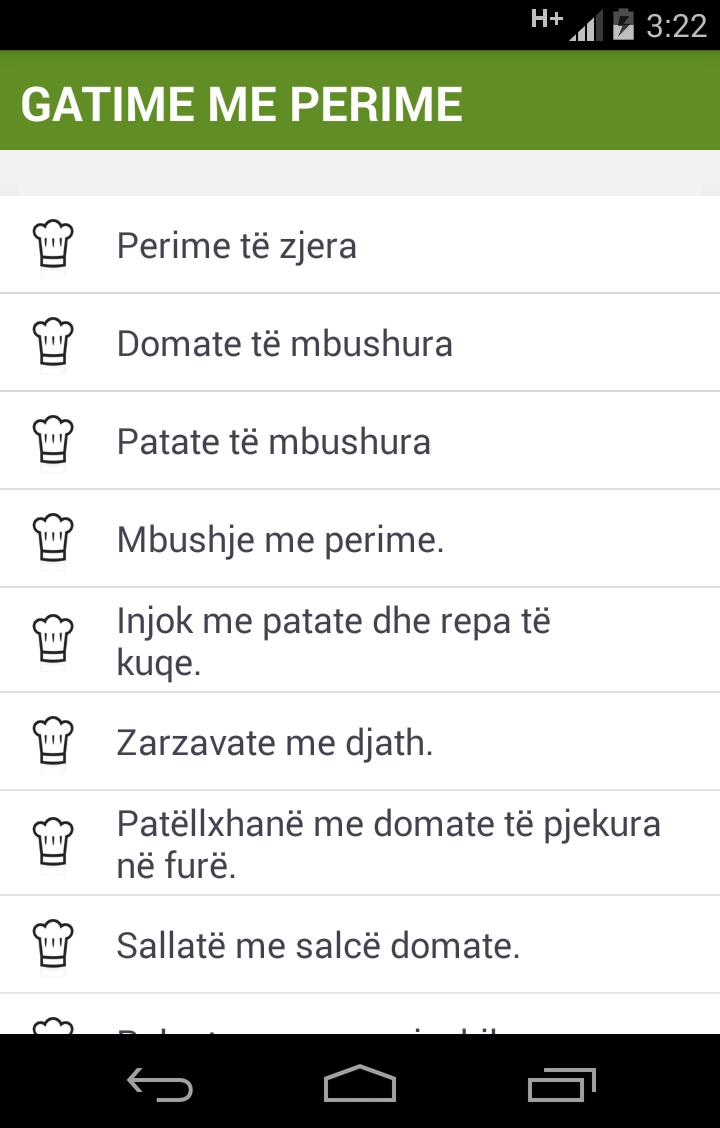
Task: Click the chef hat icon beside Mbushje me perime
Action: coord(53,538)
